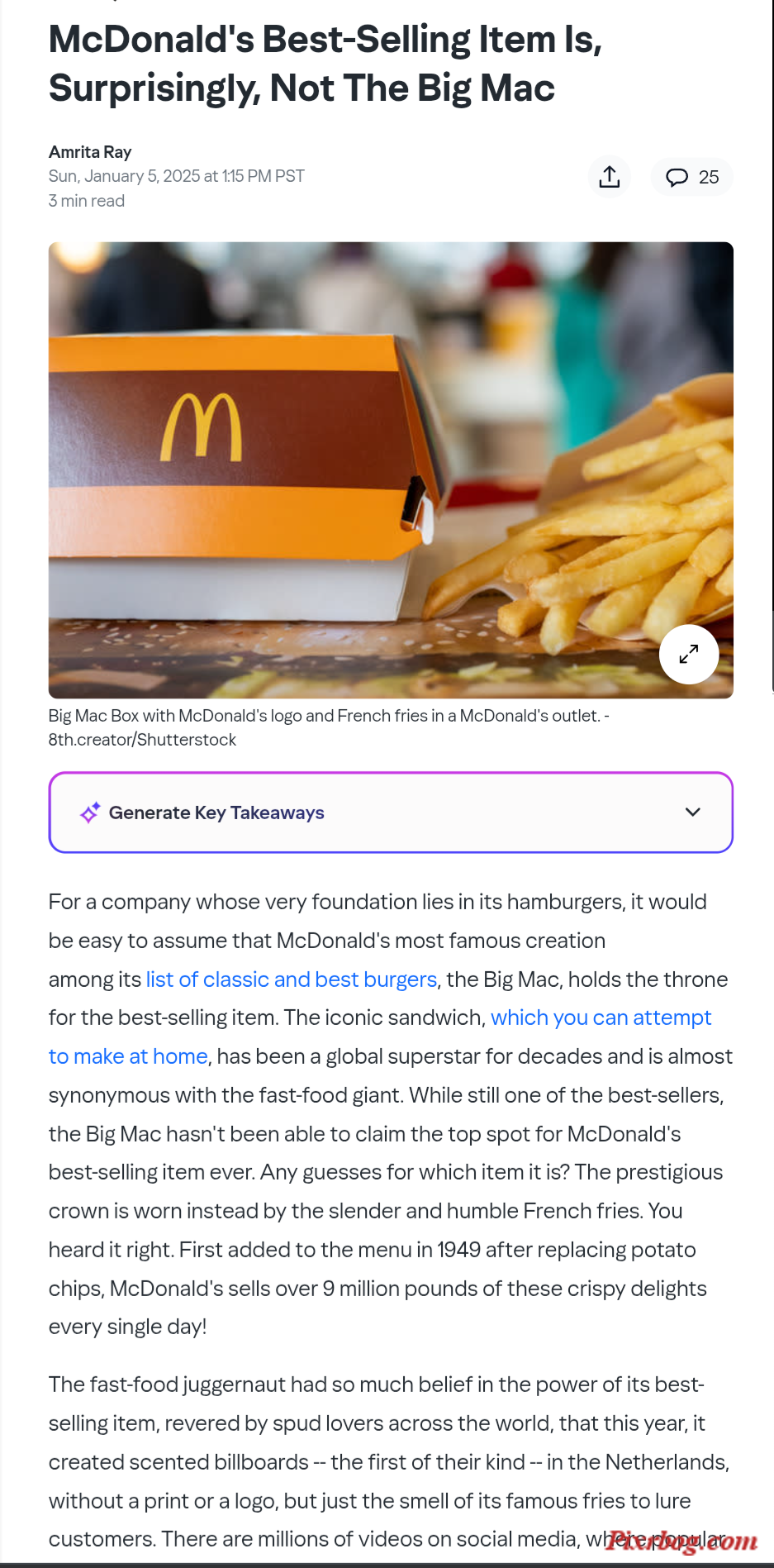The image size is (774, 1568).
Task: Expand the Big Mac box image fullscreen
Action: pos(688,654)
